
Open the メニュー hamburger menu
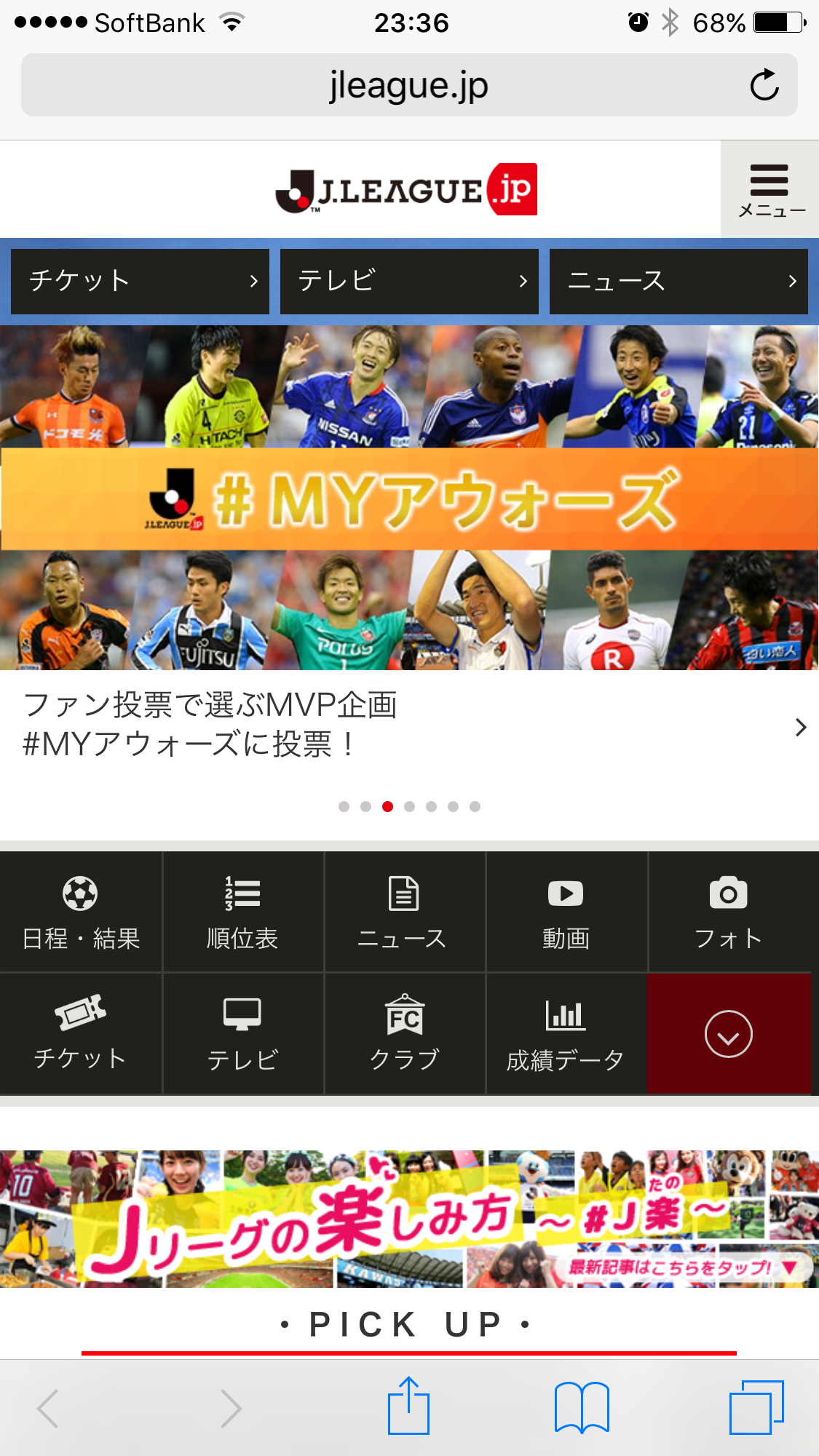[x=769, y=189]
